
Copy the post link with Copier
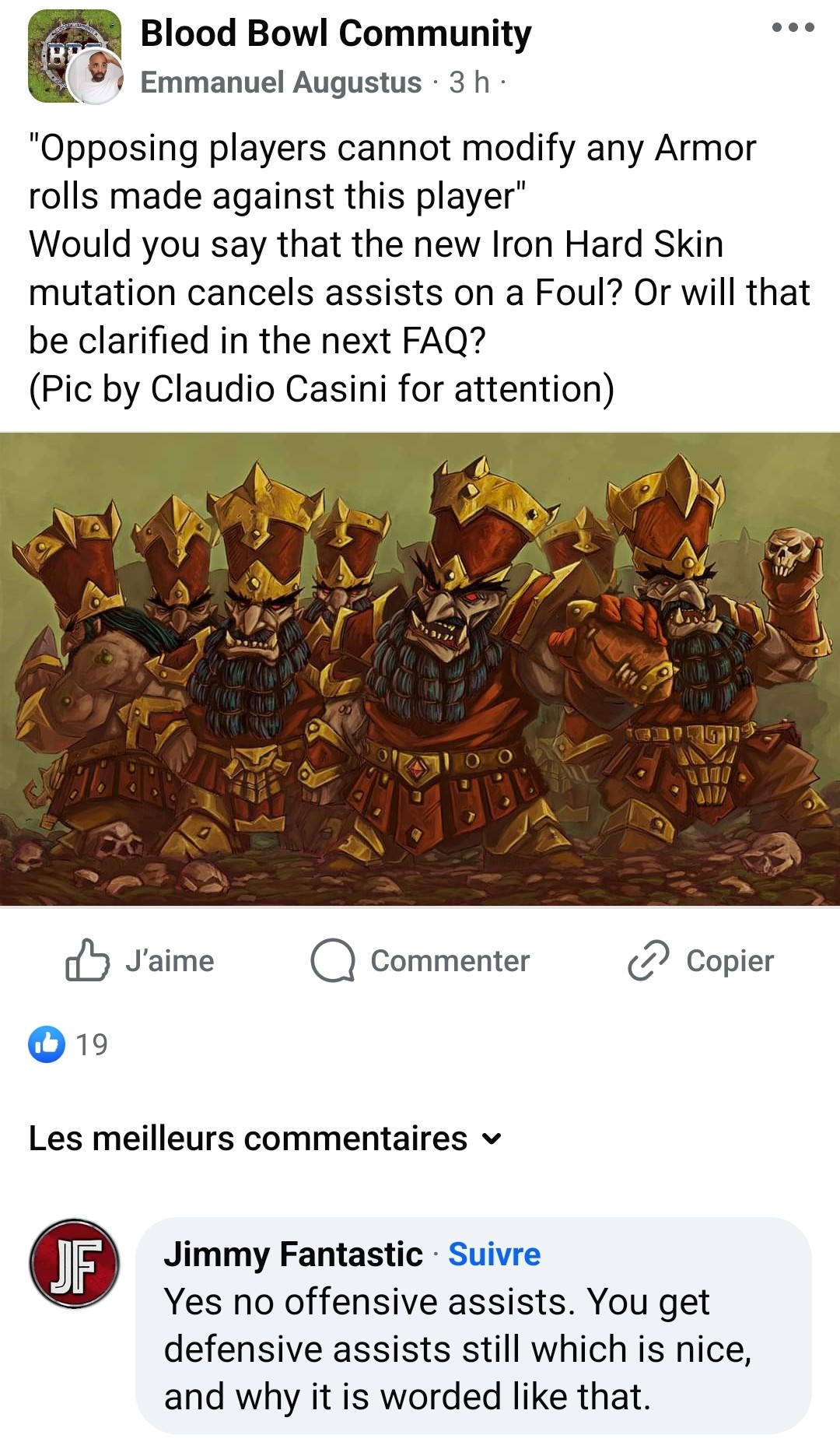[x=701, y=960]
